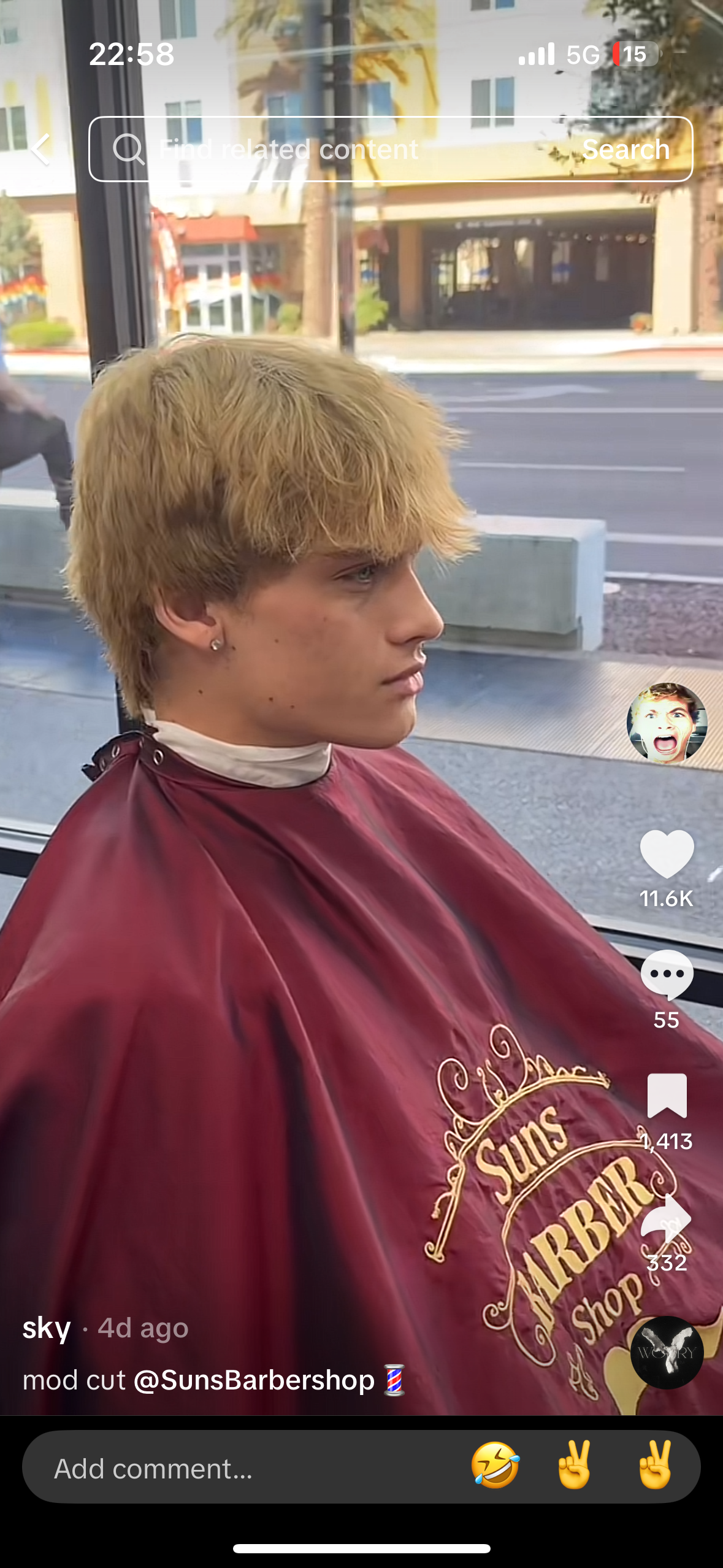Open the spinning sound disc
723x1568 pixels.
(x=667, y=1352)
